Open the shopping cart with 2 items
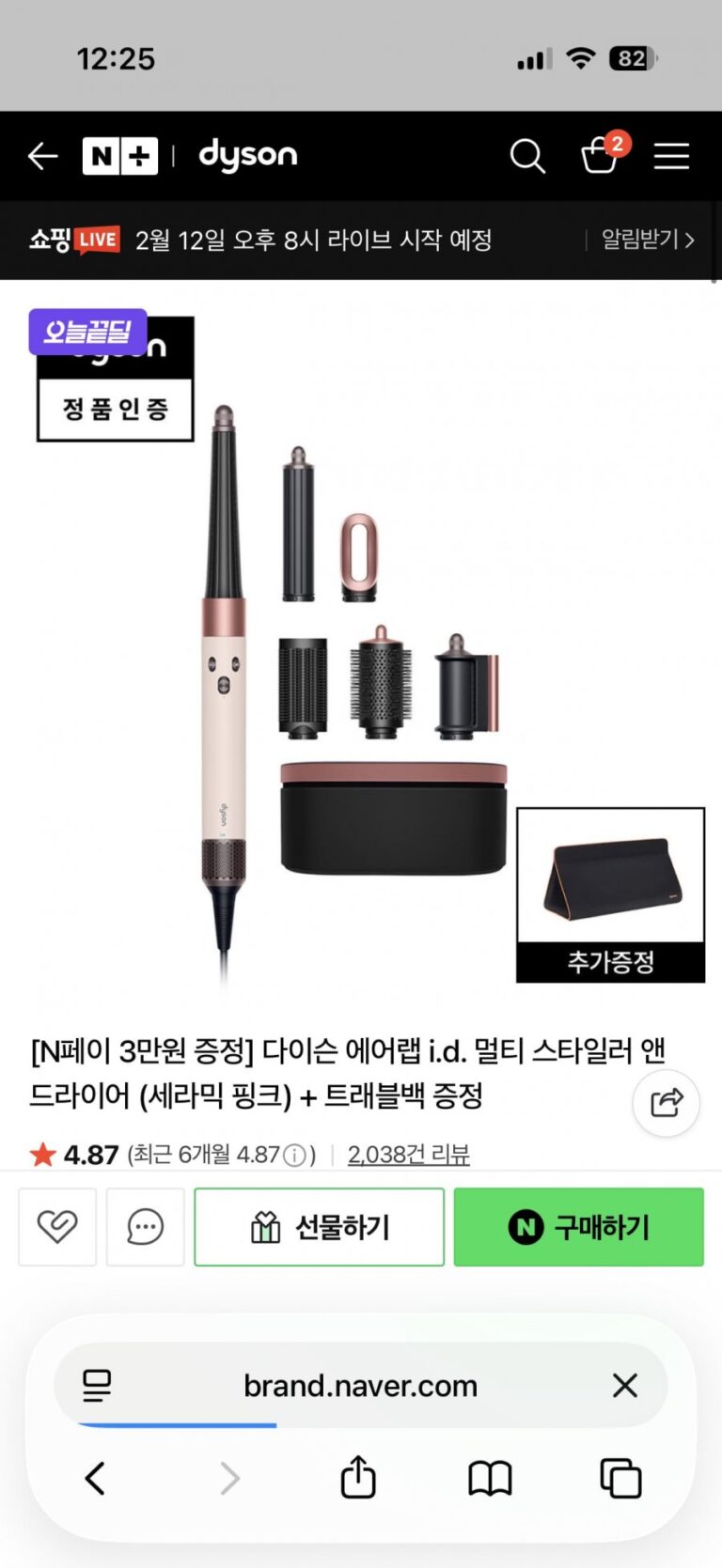The height and width of the screenshot is (1568, 722). (600, 155)
